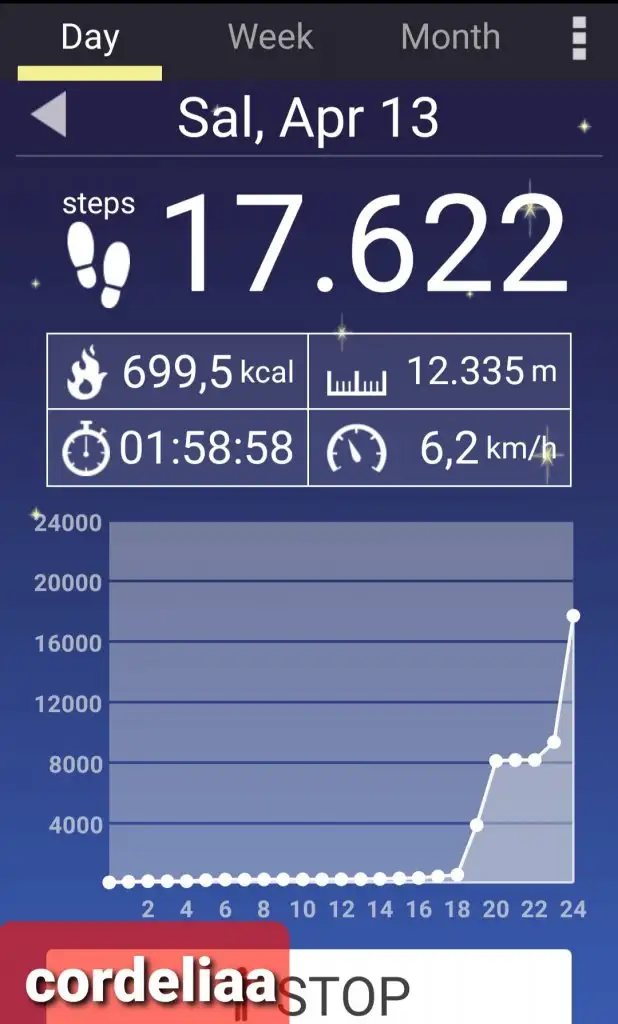Go to the previous day
The width and height of the screenshot is (618, 1024).
pos(49,116)
